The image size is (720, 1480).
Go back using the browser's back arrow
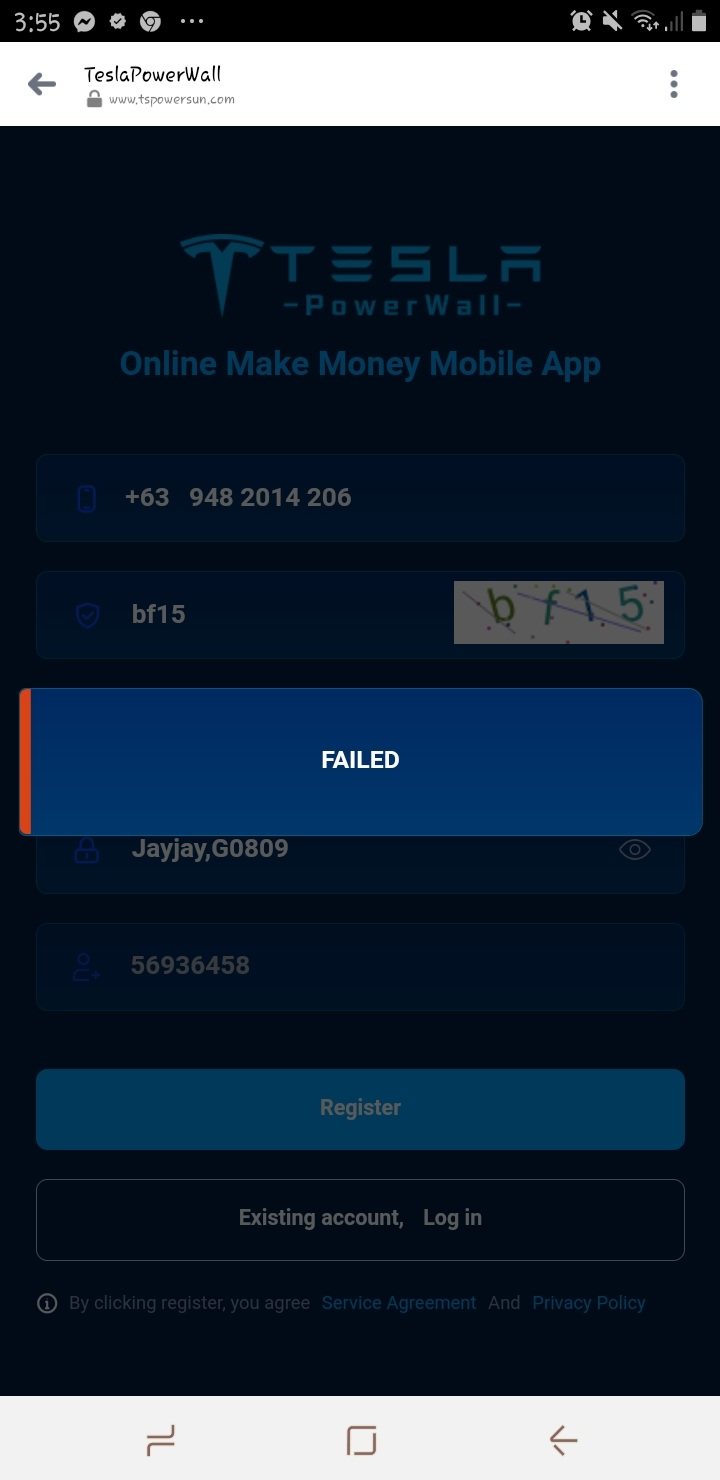tap(42, 84)
